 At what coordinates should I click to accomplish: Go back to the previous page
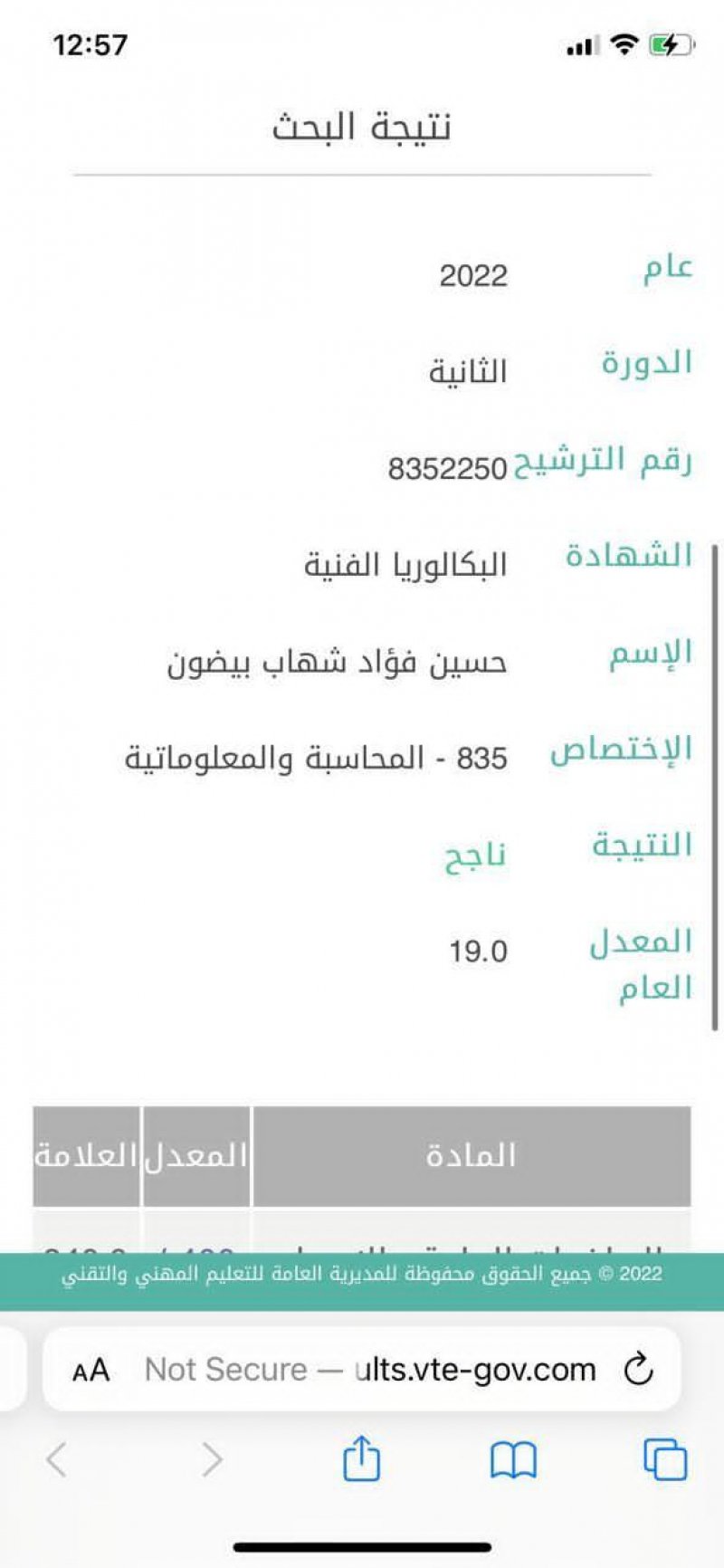click(x=57, y=1459)
